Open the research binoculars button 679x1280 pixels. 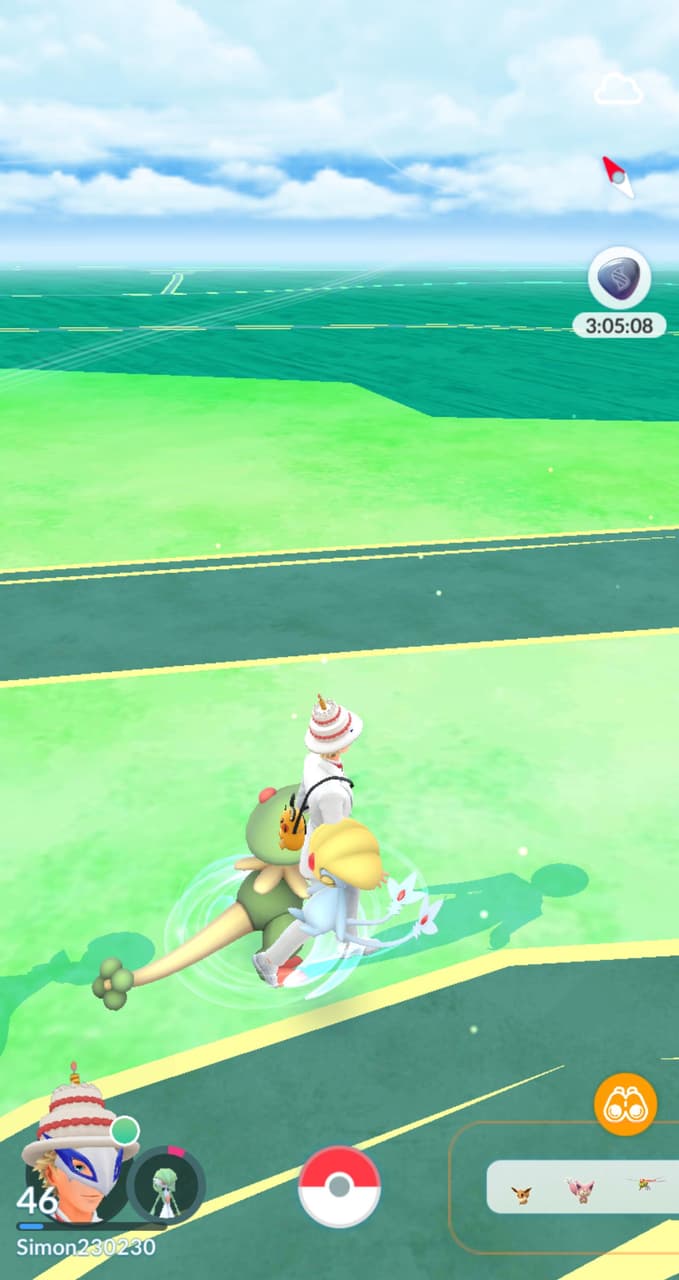[x=625, y=1104]
